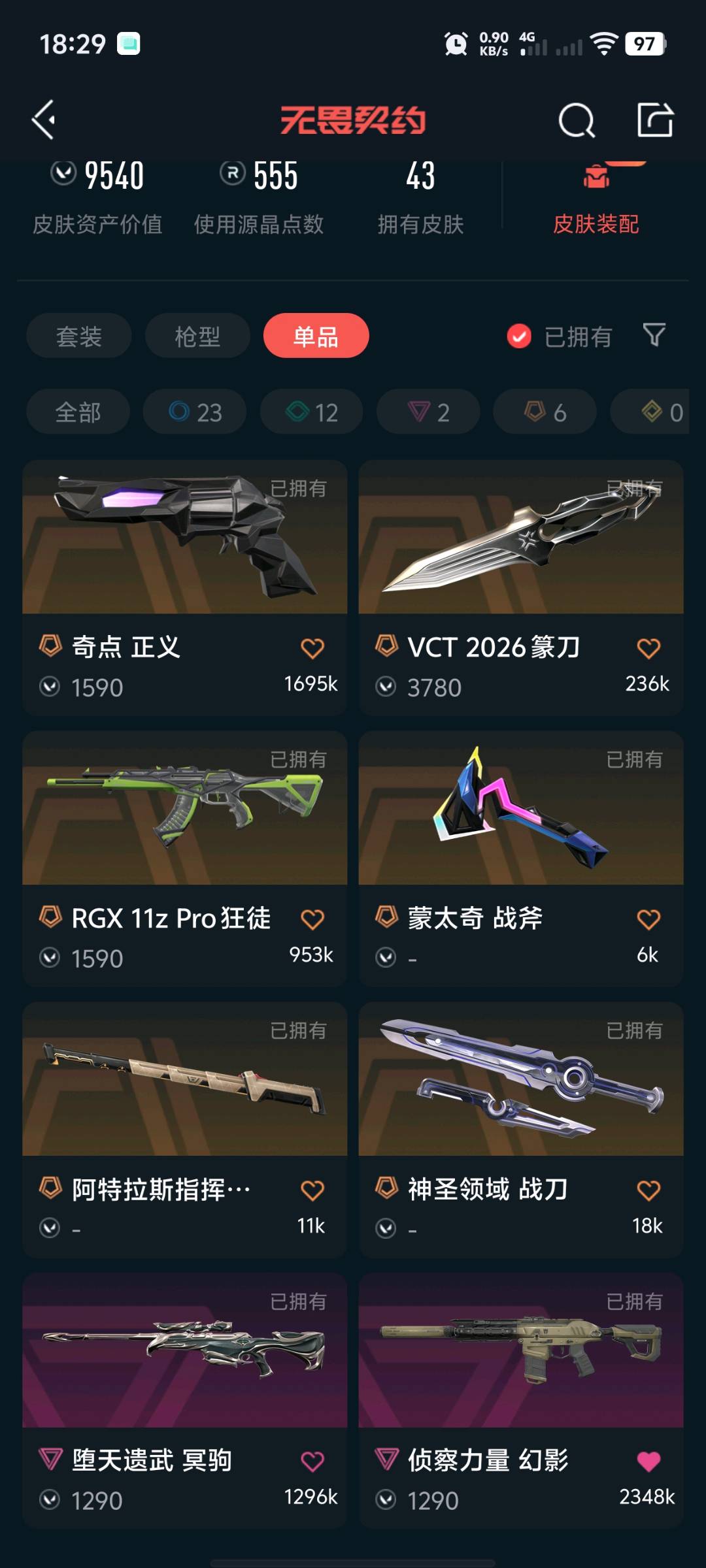Toggle the 已拥有 owned-only checkbox
This screenshot has width=706, height=1568.
519,336
